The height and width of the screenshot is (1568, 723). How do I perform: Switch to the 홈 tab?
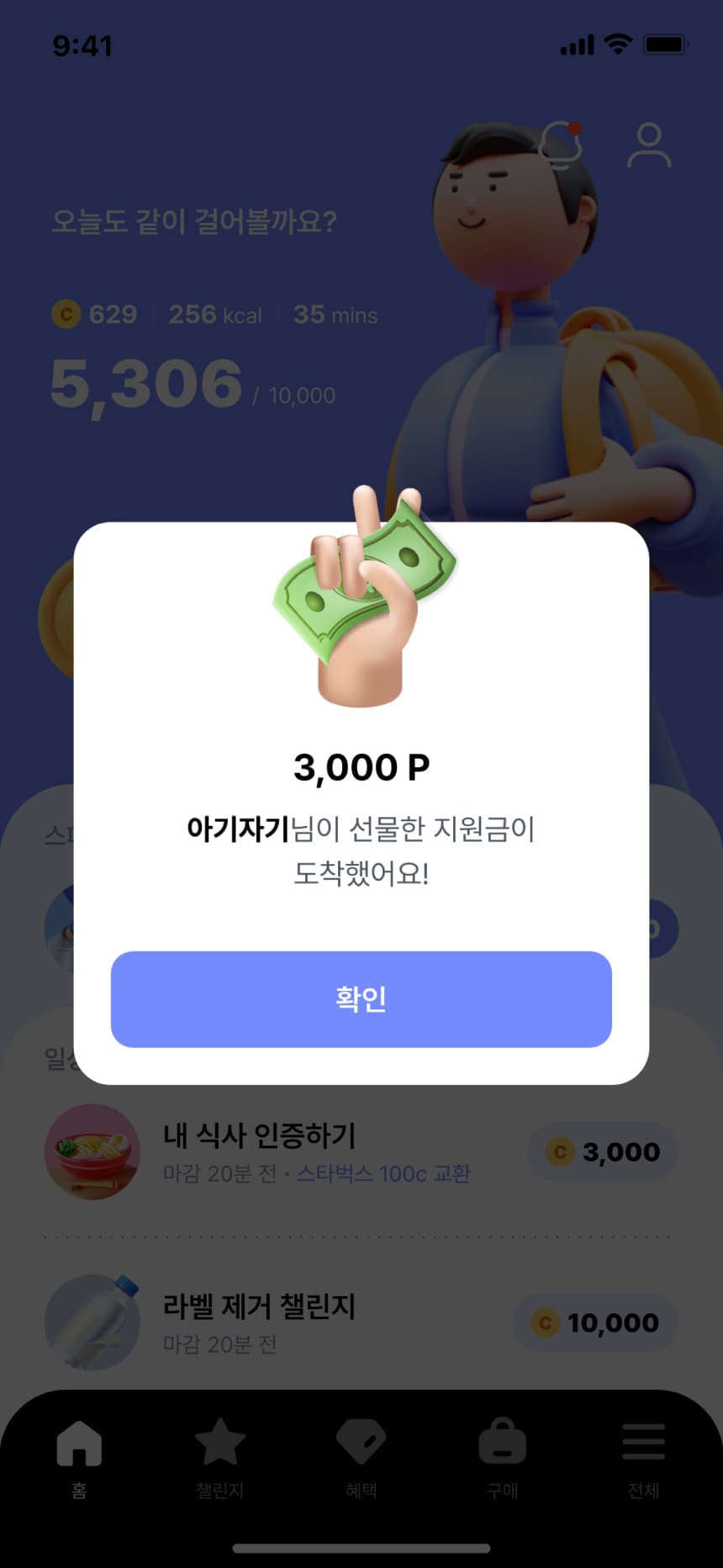pyautogui.click(x=79, y=1458)
